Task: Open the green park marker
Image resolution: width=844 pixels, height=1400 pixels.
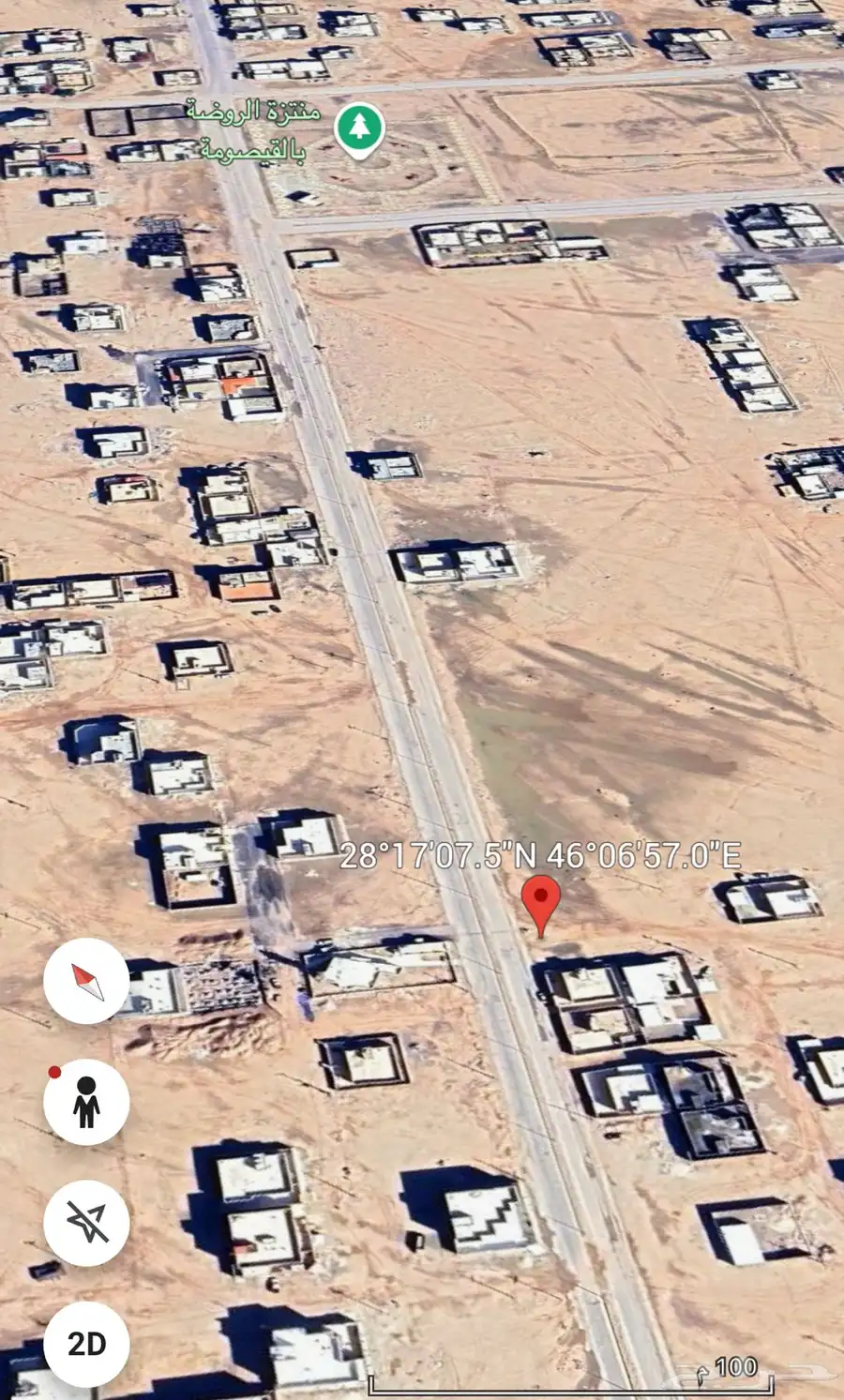Action: [x=359, y=129]
